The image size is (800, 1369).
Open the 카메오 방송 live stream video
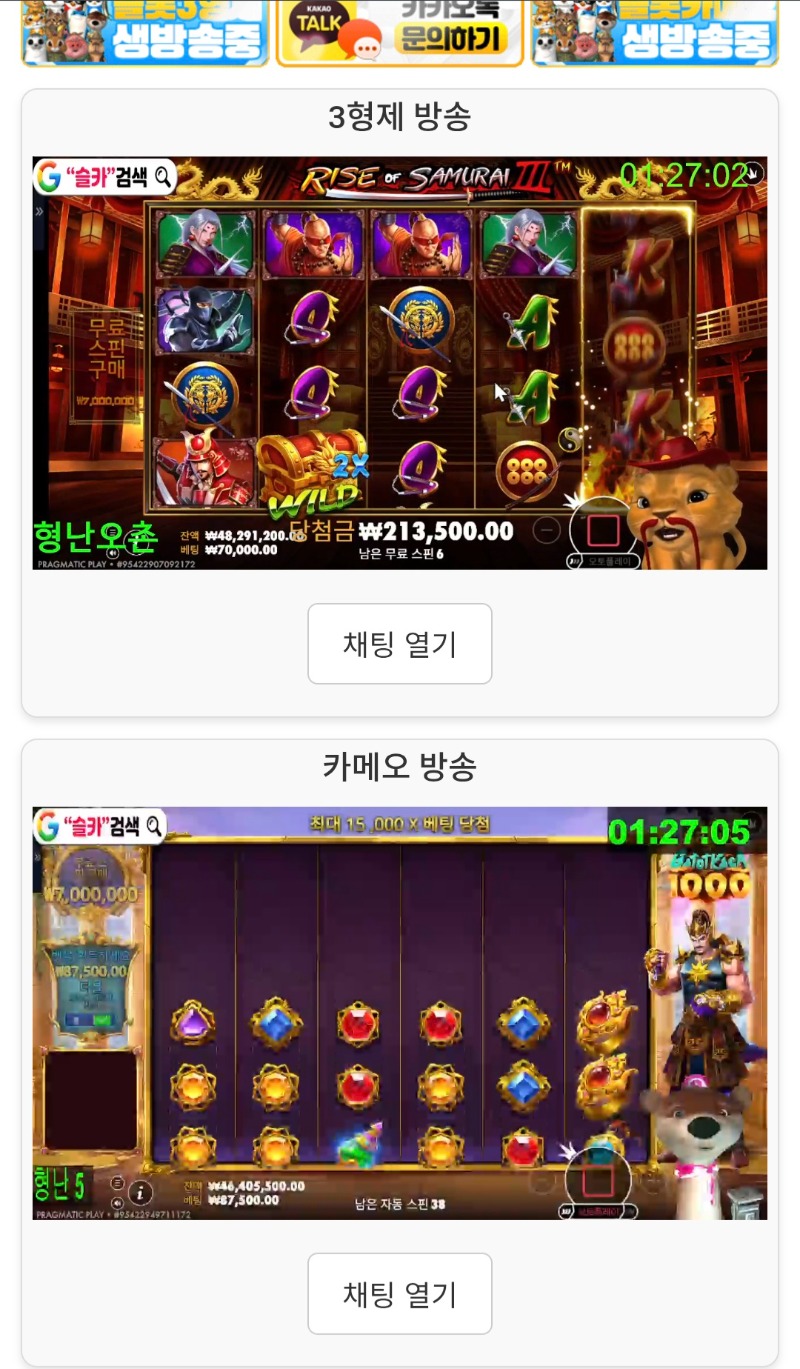point(399,1013)
